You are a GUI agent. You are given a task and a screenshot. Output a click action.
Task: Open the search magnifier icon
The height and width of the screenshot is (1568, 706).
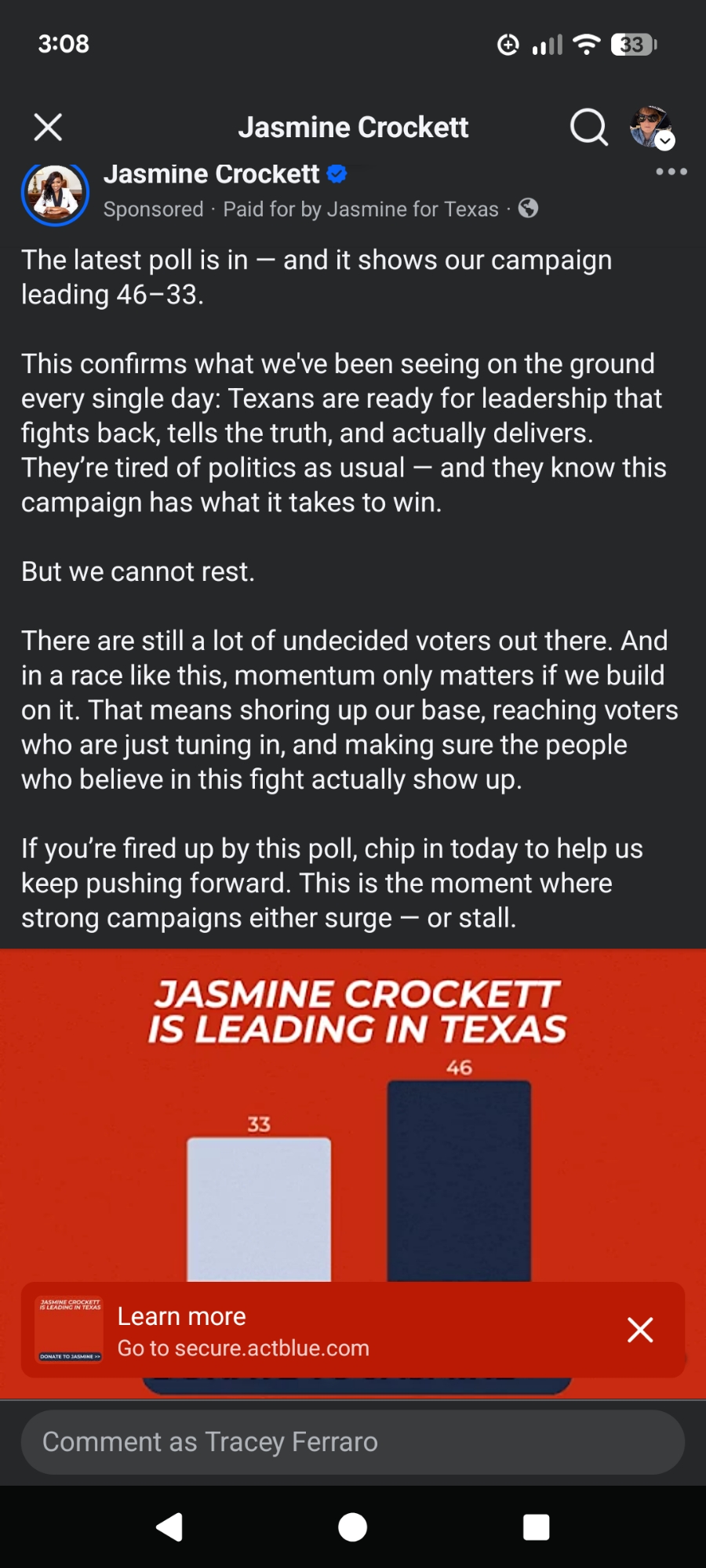click(x=588, y=127)
